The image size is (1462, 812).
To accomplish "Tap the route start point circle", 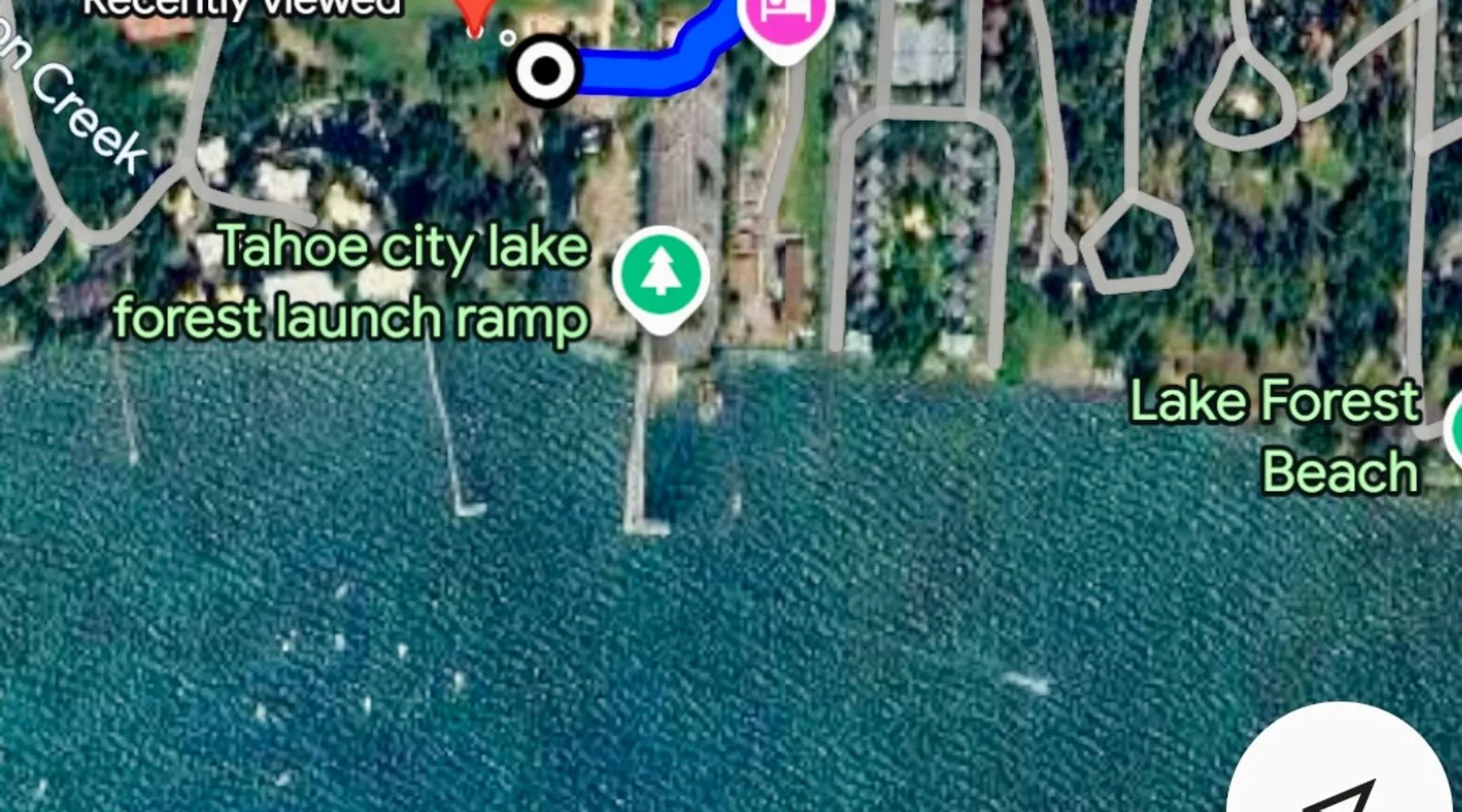I will (x=545, y=71).
